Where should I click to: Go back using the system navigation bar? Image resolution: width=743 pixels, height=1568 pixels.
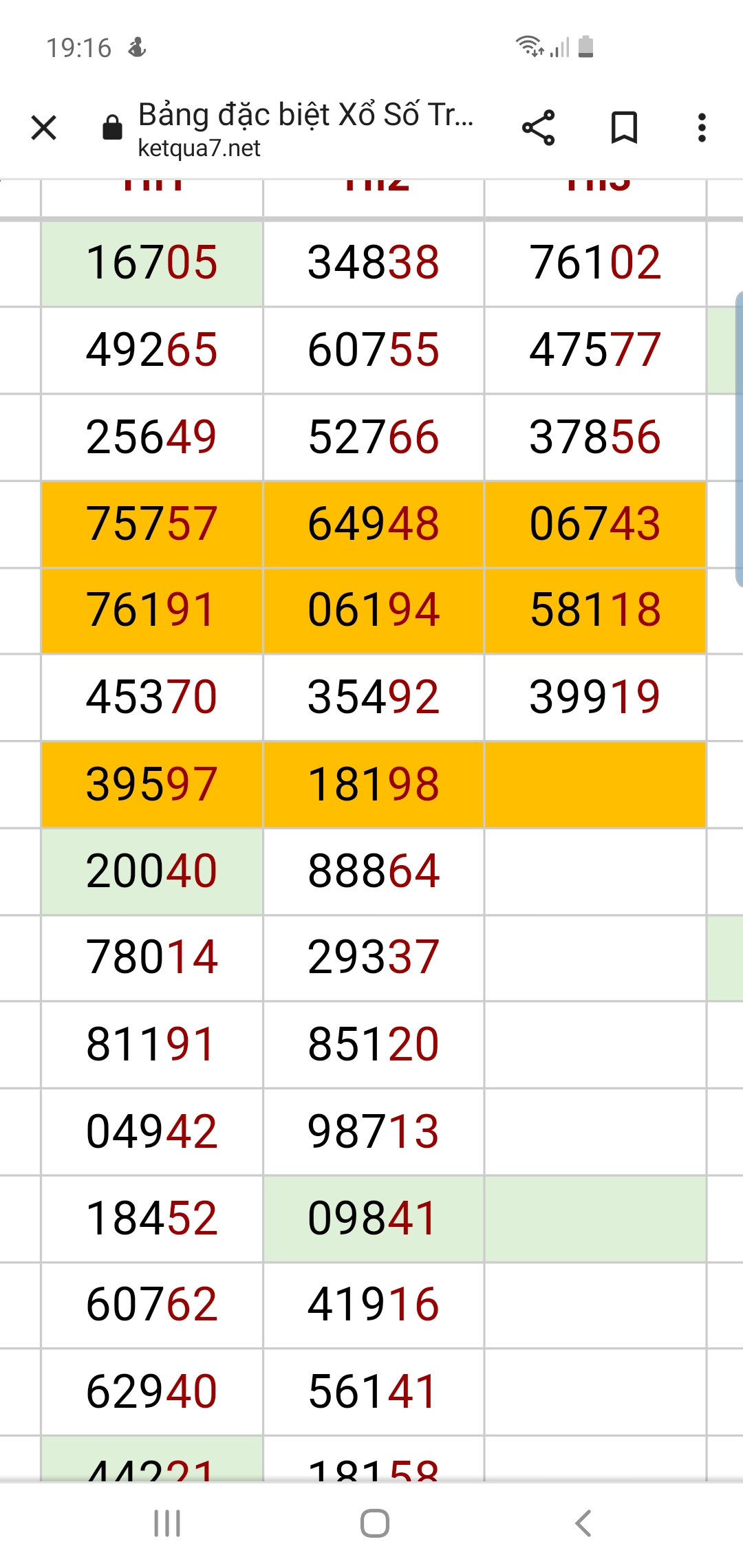point(583,1523)
